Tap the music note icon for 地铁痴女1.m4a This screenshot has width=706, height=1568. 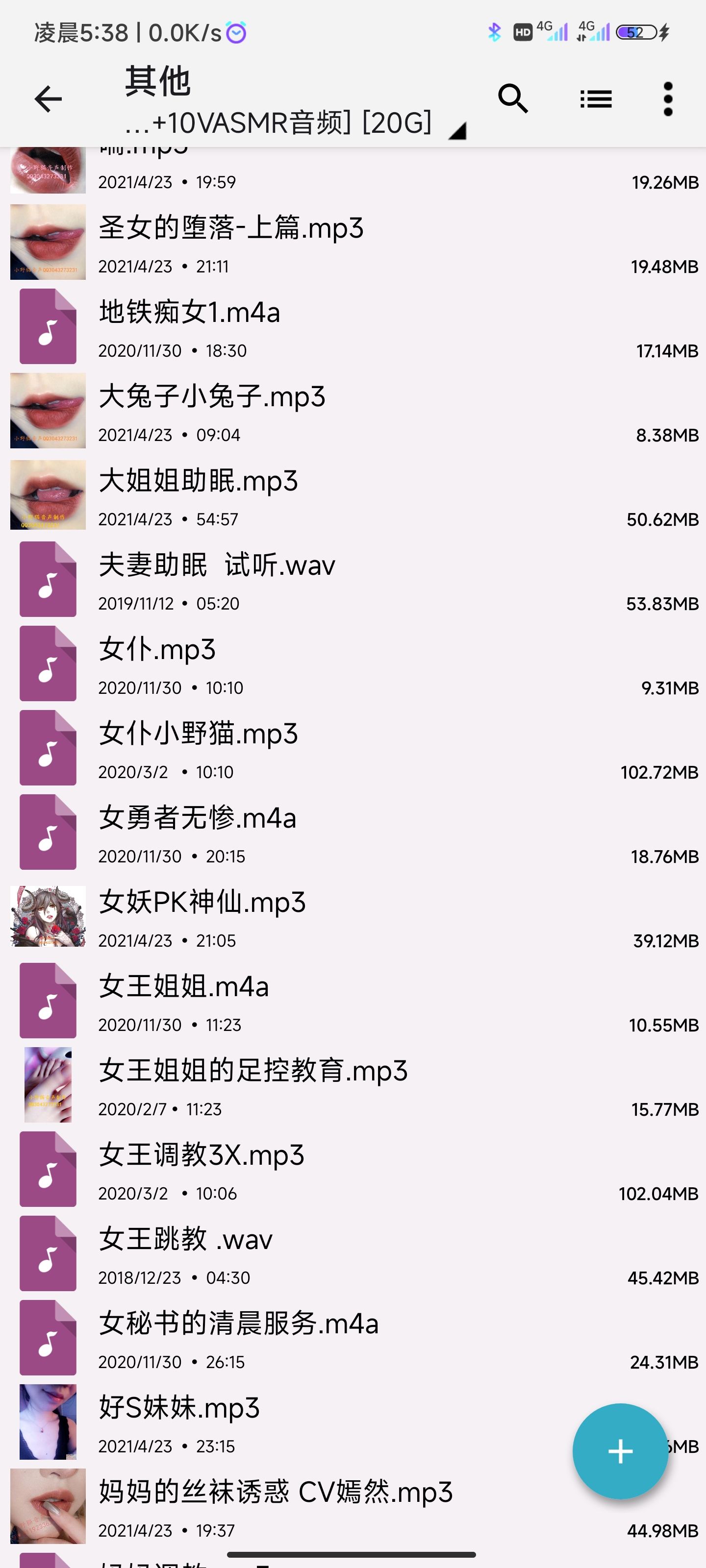point(48,325)
